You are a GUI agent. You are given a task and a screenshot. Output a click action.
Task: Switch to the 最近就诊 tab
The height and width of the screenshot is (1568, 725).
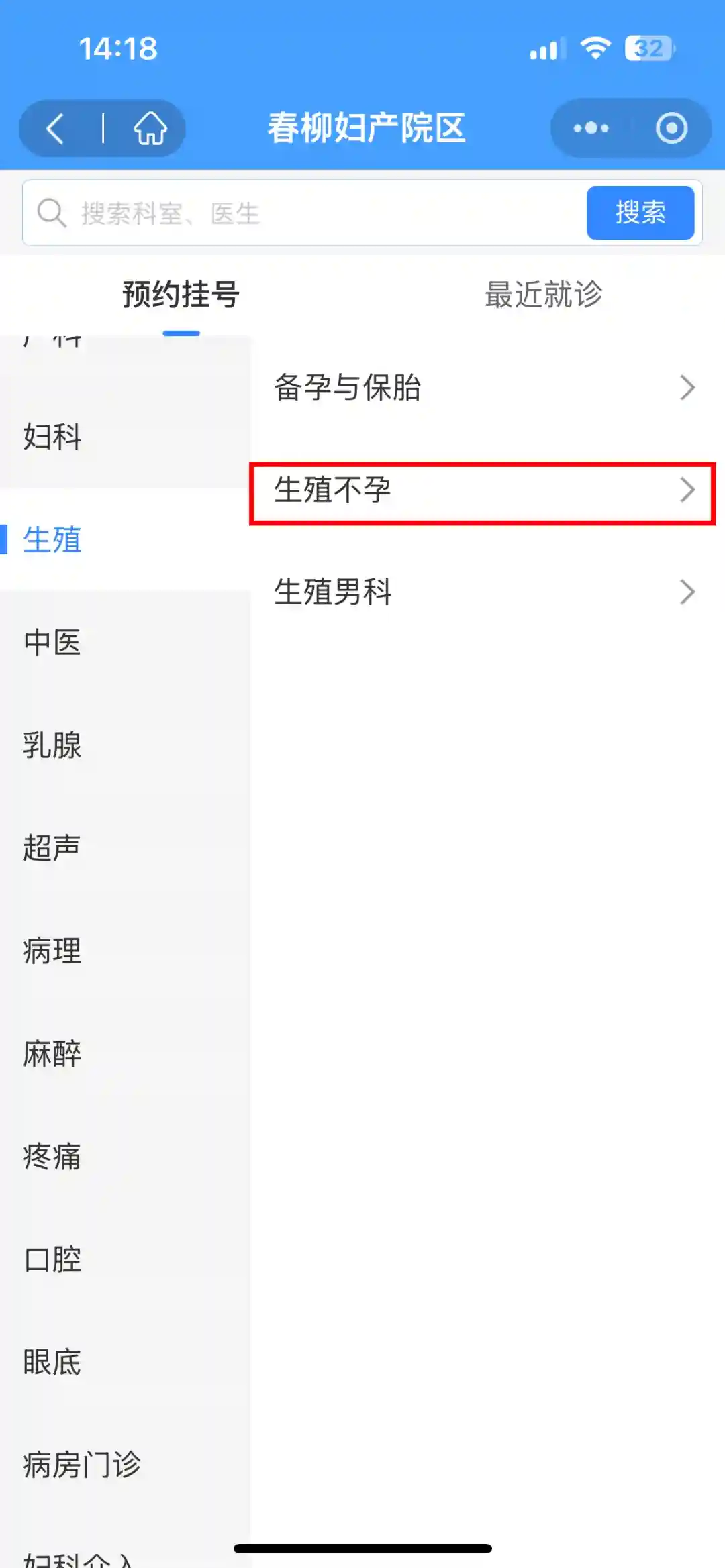point(543,295)
